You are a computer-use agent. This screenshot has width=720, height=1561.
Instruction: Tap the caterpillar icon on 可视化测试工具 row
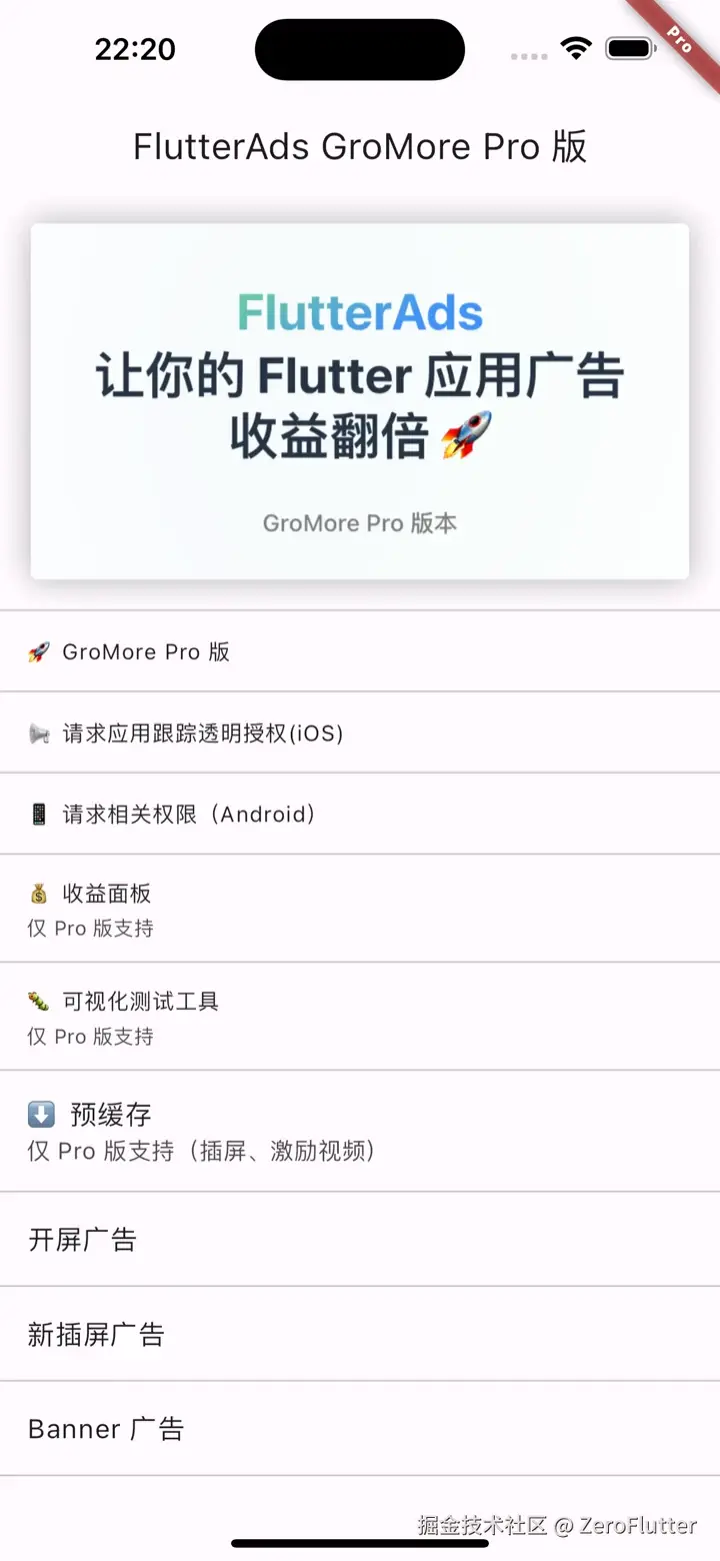pyautogui.click(x=39, y=1000)
